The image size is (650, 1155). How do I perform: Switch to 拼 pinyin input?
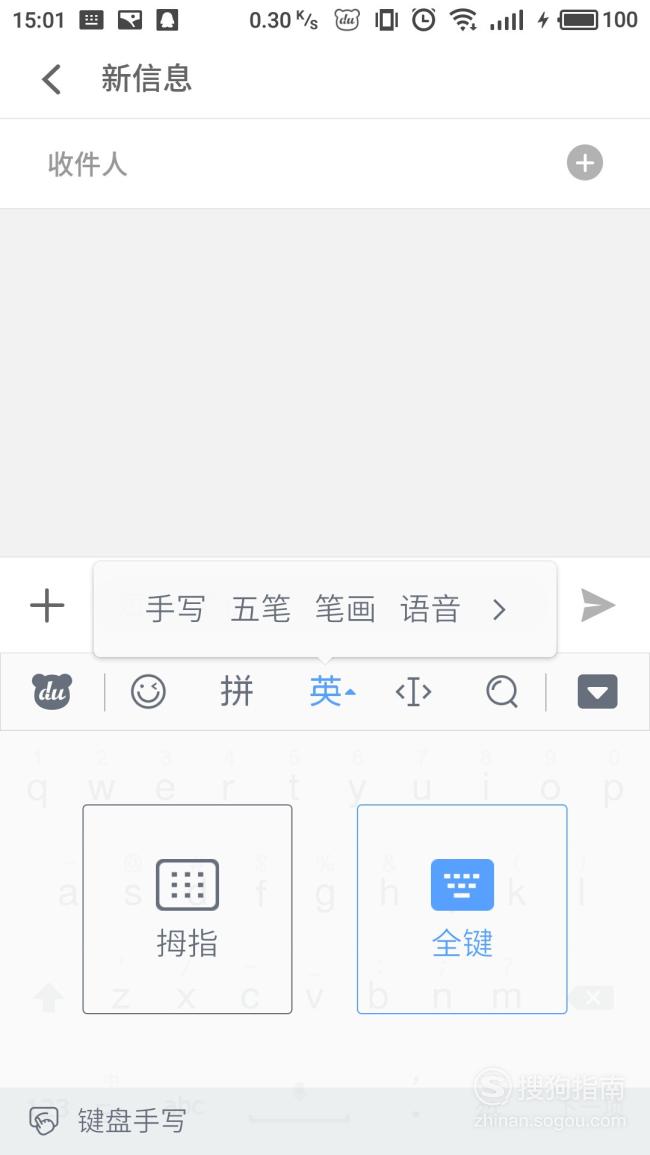click(237, 692)
